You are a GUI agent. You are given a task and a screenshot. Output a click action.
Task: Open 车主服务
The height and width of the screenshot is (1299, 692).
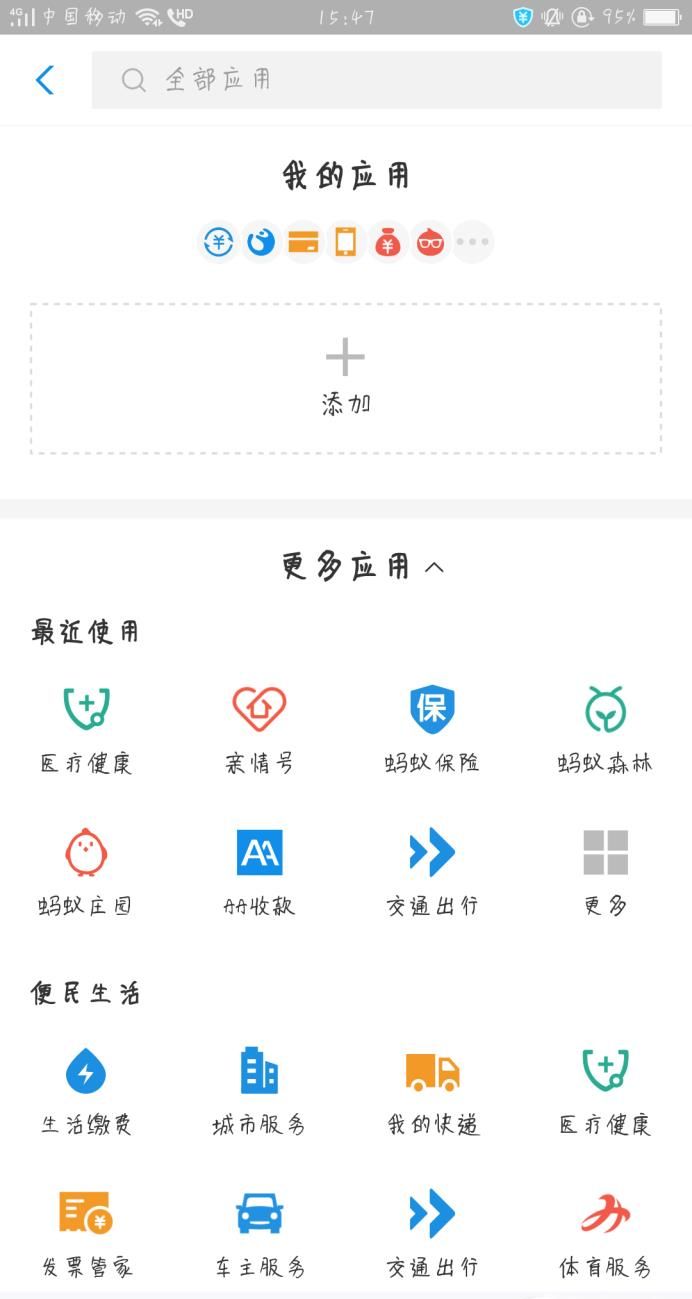pyautogui.click(x=259, y=1235)
